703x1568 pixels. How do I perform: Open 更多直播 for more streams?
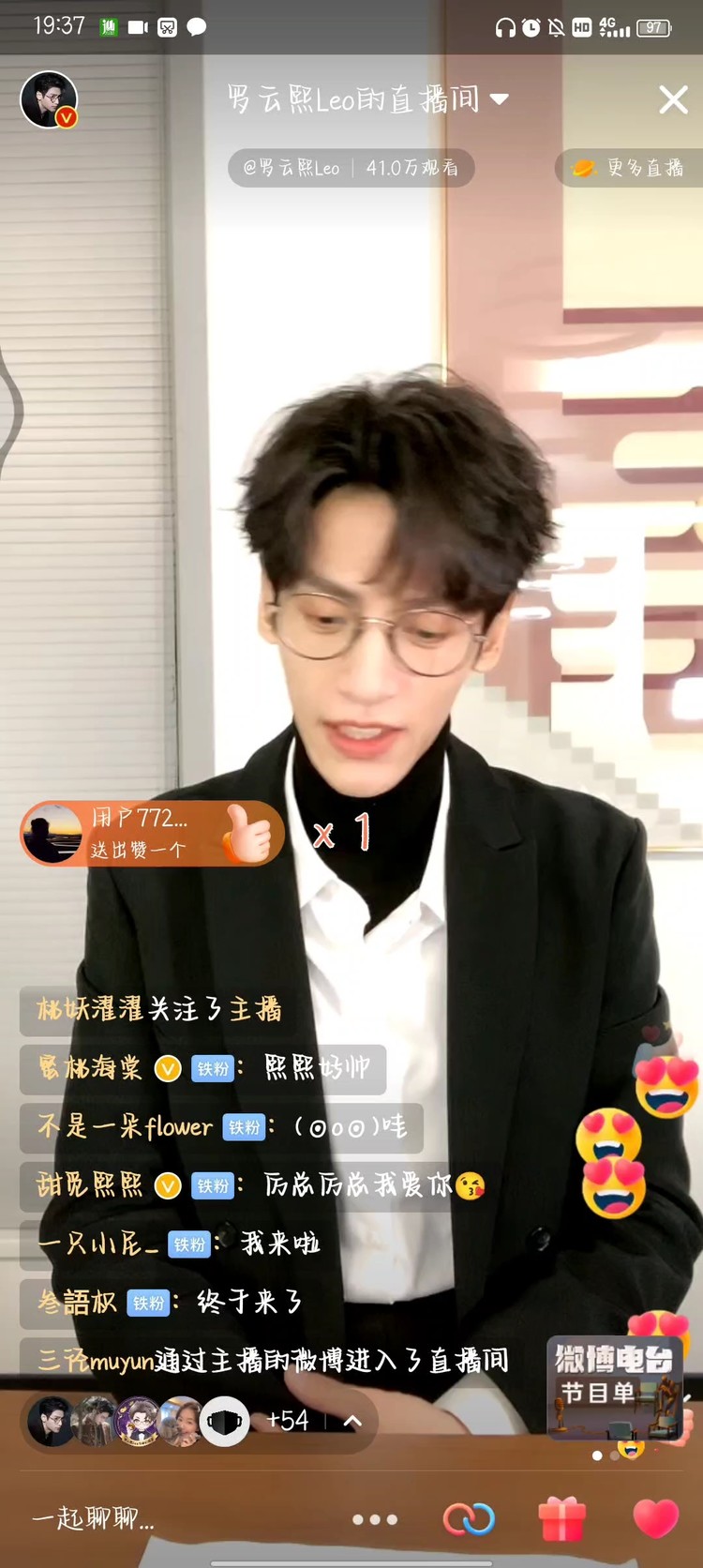coord(631,168)
